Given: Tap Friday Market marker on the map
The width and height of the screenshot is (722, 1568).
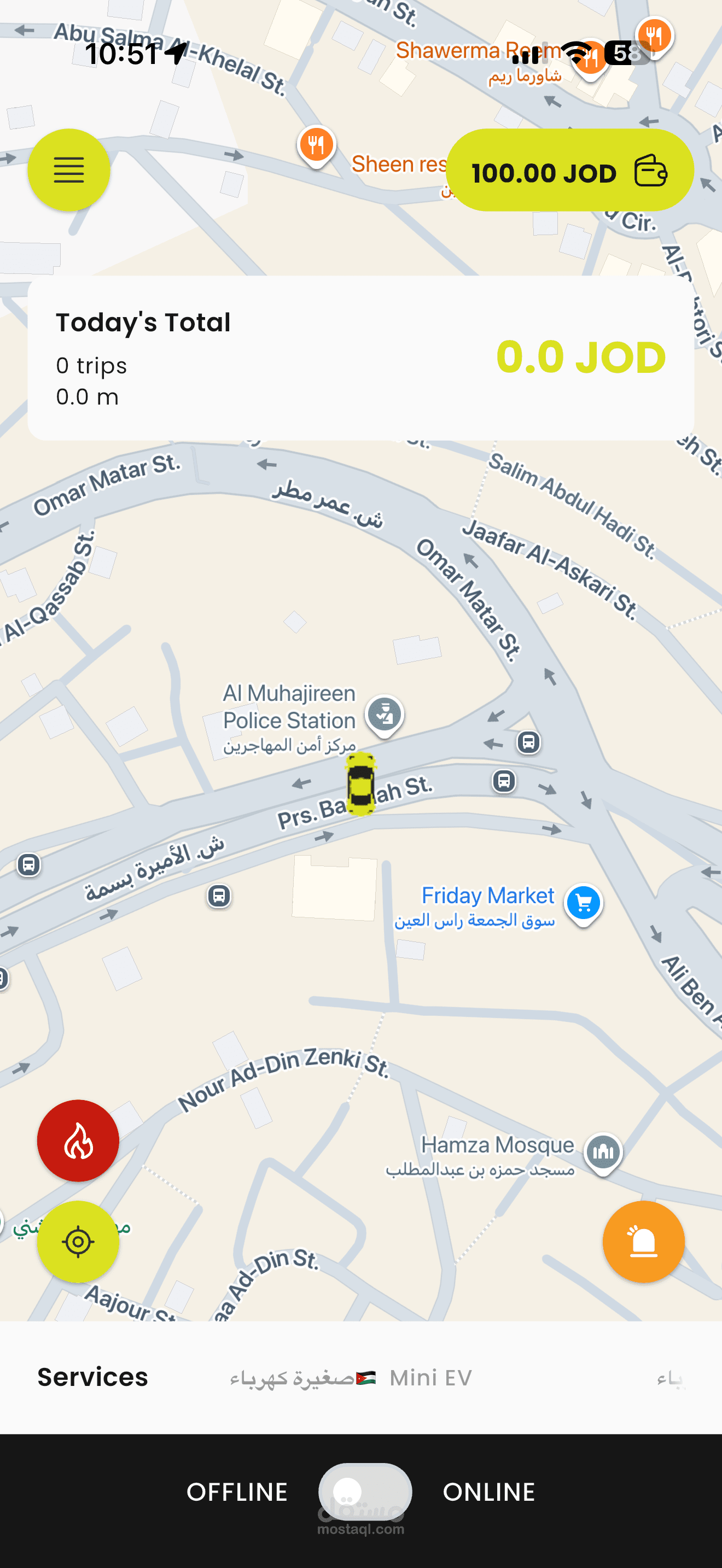Looking at the screenshot, I should [x=583, y=903].
